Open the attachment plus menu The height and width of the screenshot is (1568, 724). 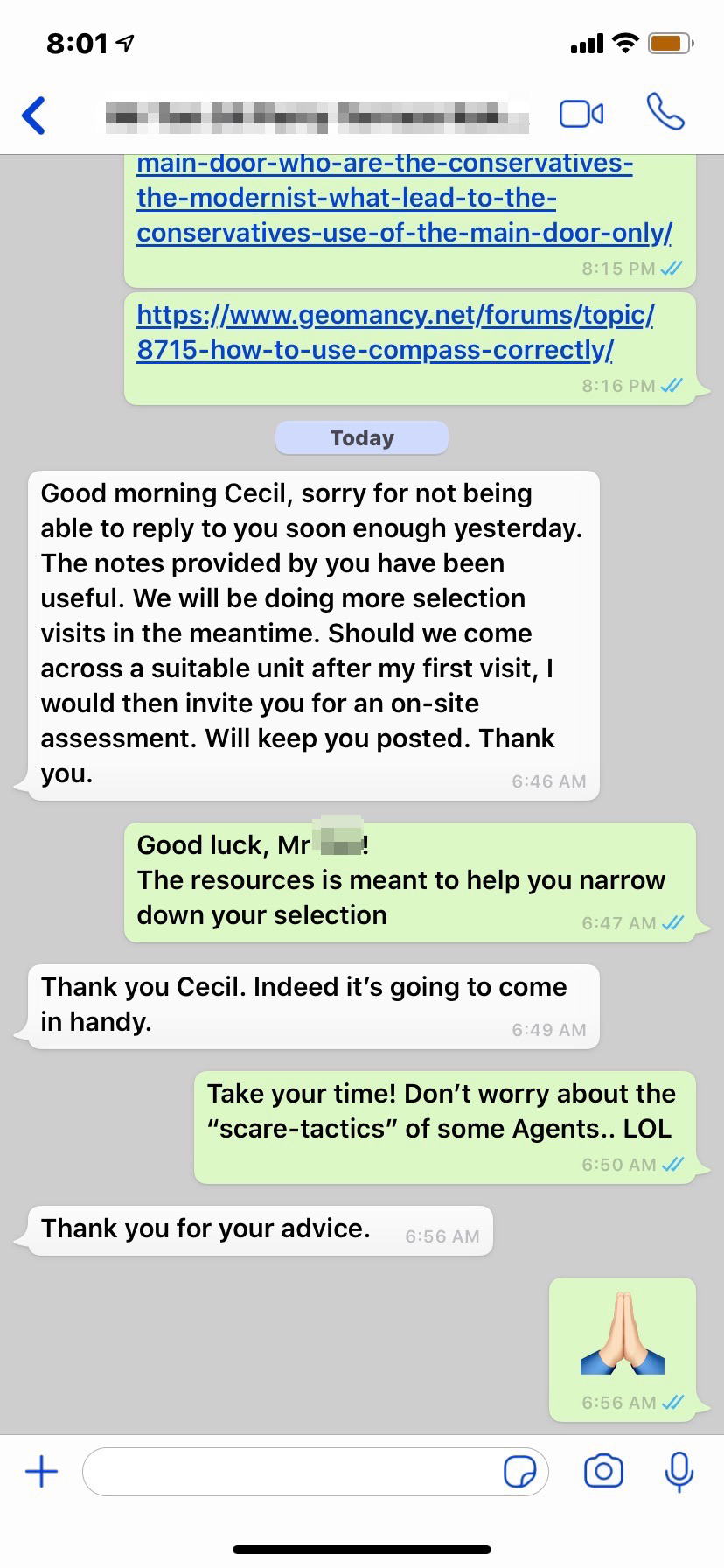(41, 1471)
